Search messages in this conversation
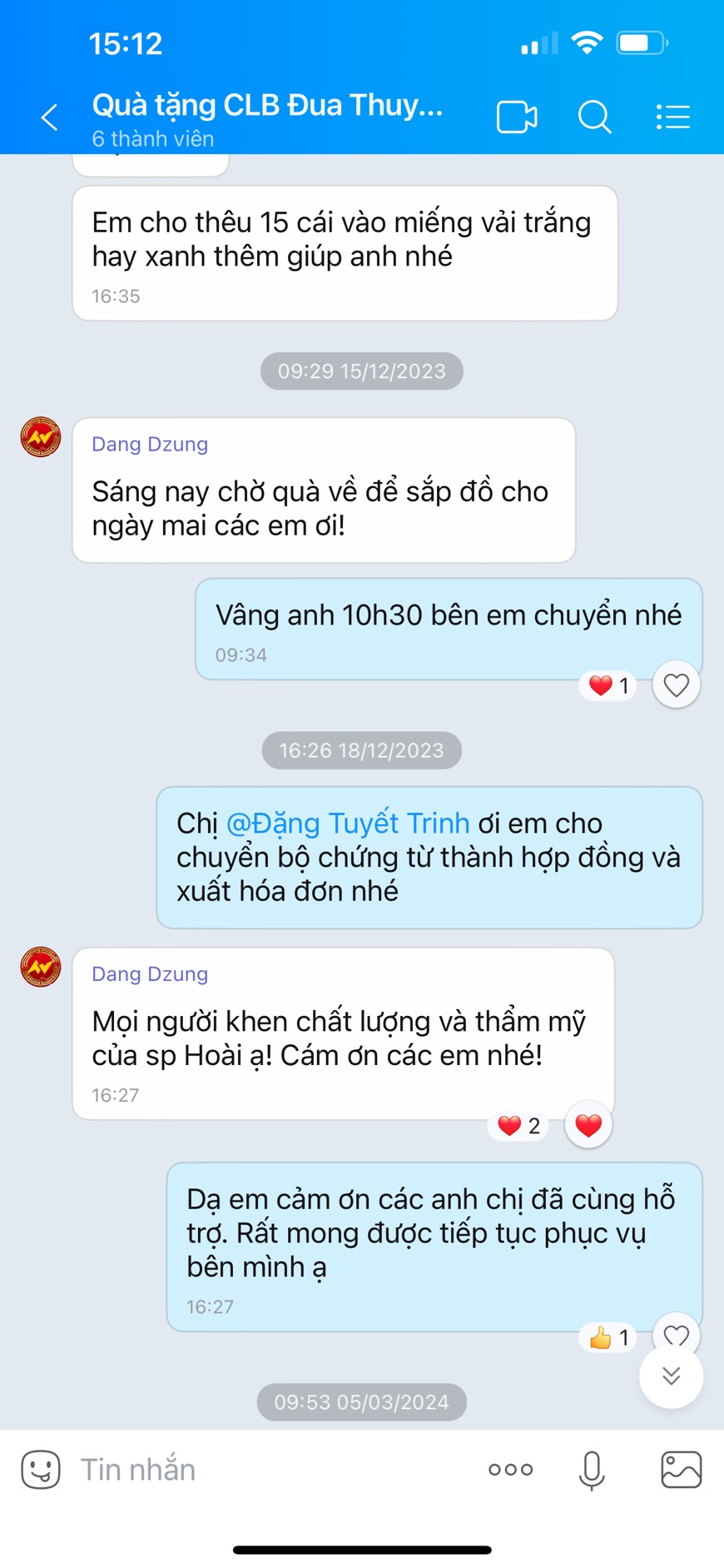This screenshot has width=724, height=1568. tap(594, 117)
